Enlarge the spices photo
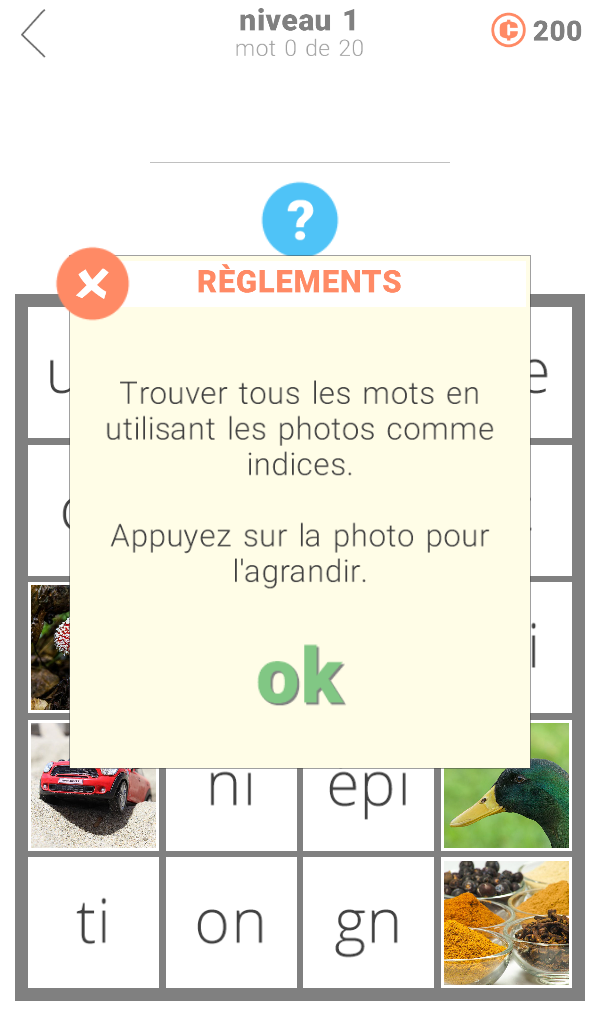 tap(506, 922)
